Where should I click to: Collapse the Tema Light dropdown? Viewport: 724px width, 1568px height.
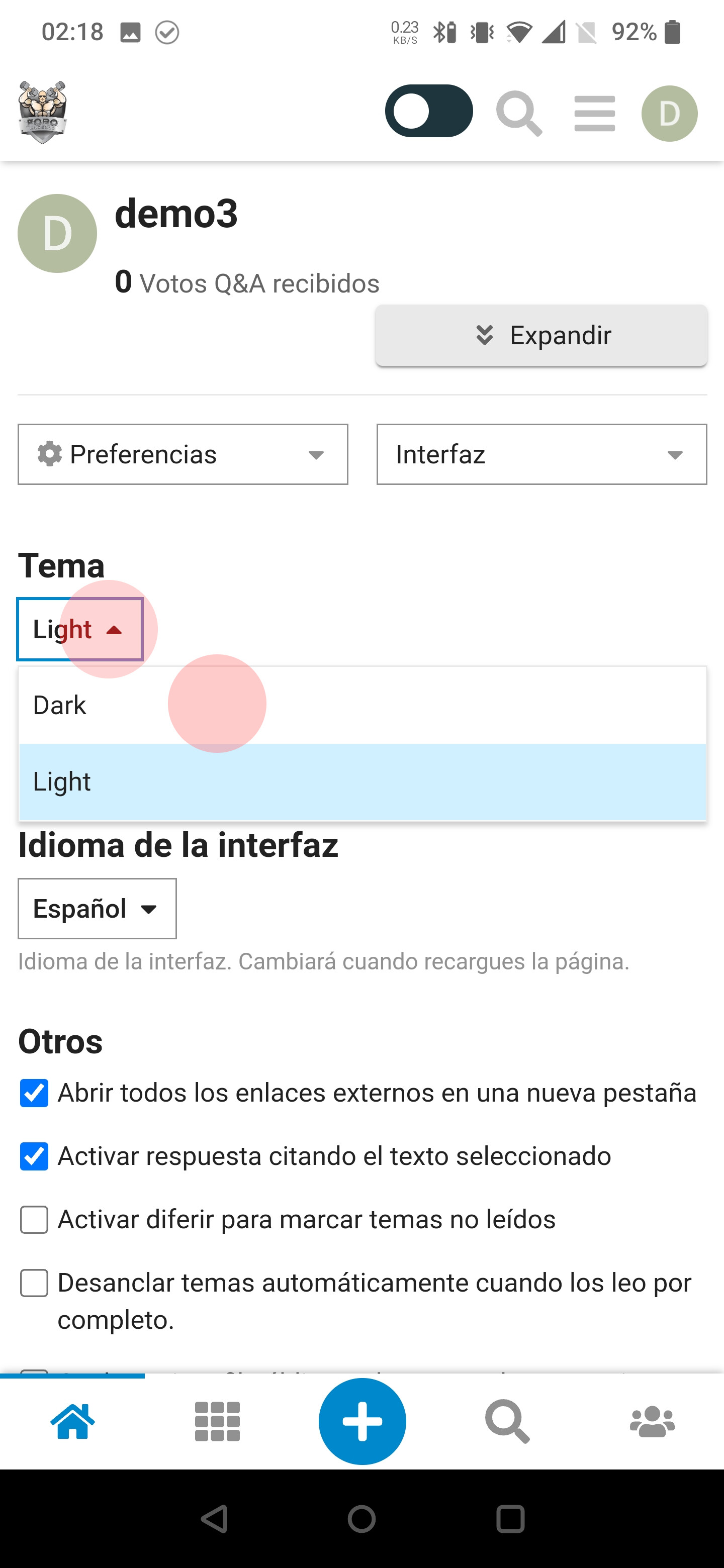click(80, 629)
